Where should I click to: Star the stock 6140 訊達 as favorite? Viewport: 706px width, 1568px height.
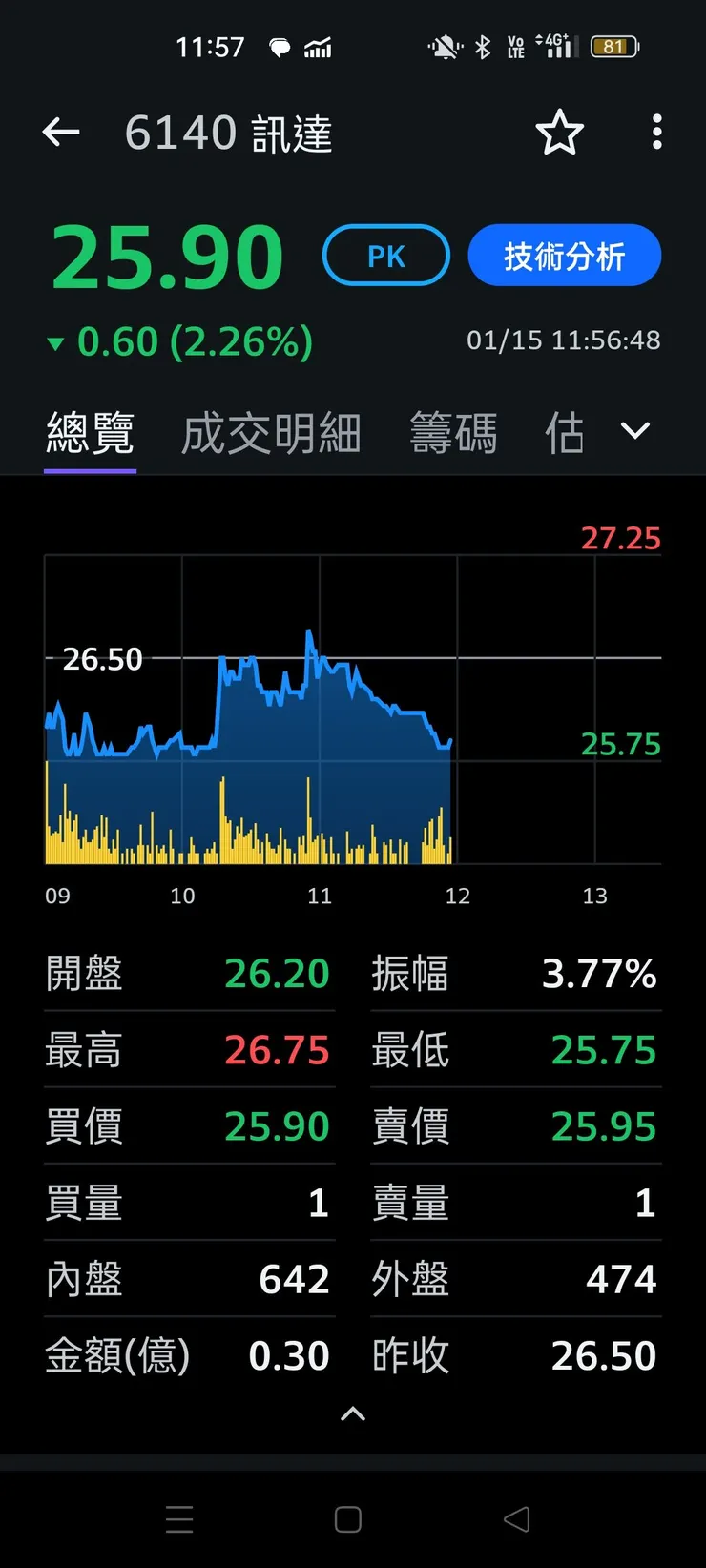click(560, 133)
